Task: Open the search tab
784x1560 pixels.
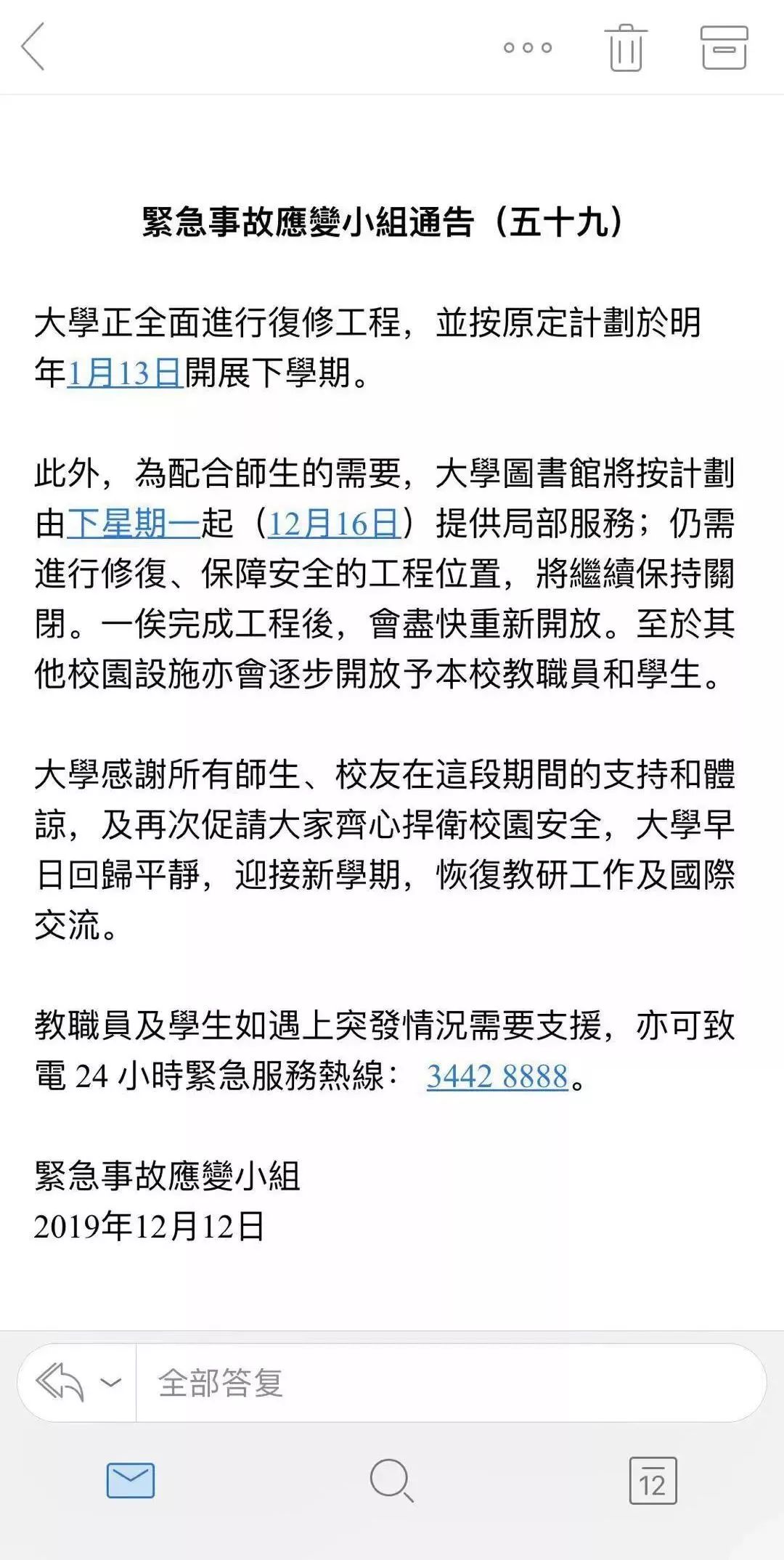Action: point(392,1481)
